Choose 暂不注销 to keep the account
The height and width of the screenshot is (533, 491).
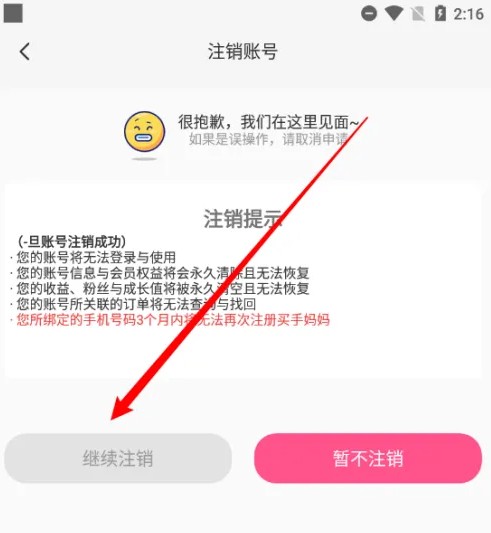coord(368,458)
